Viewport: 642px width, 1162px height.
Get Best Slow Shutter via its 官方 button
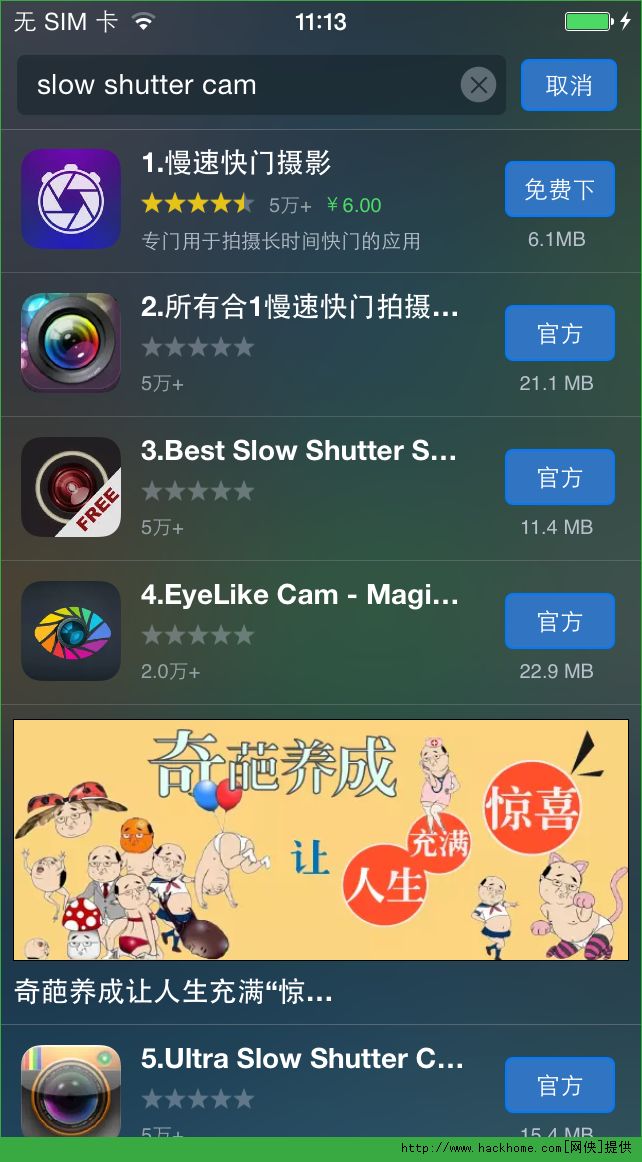click(559, 478)
